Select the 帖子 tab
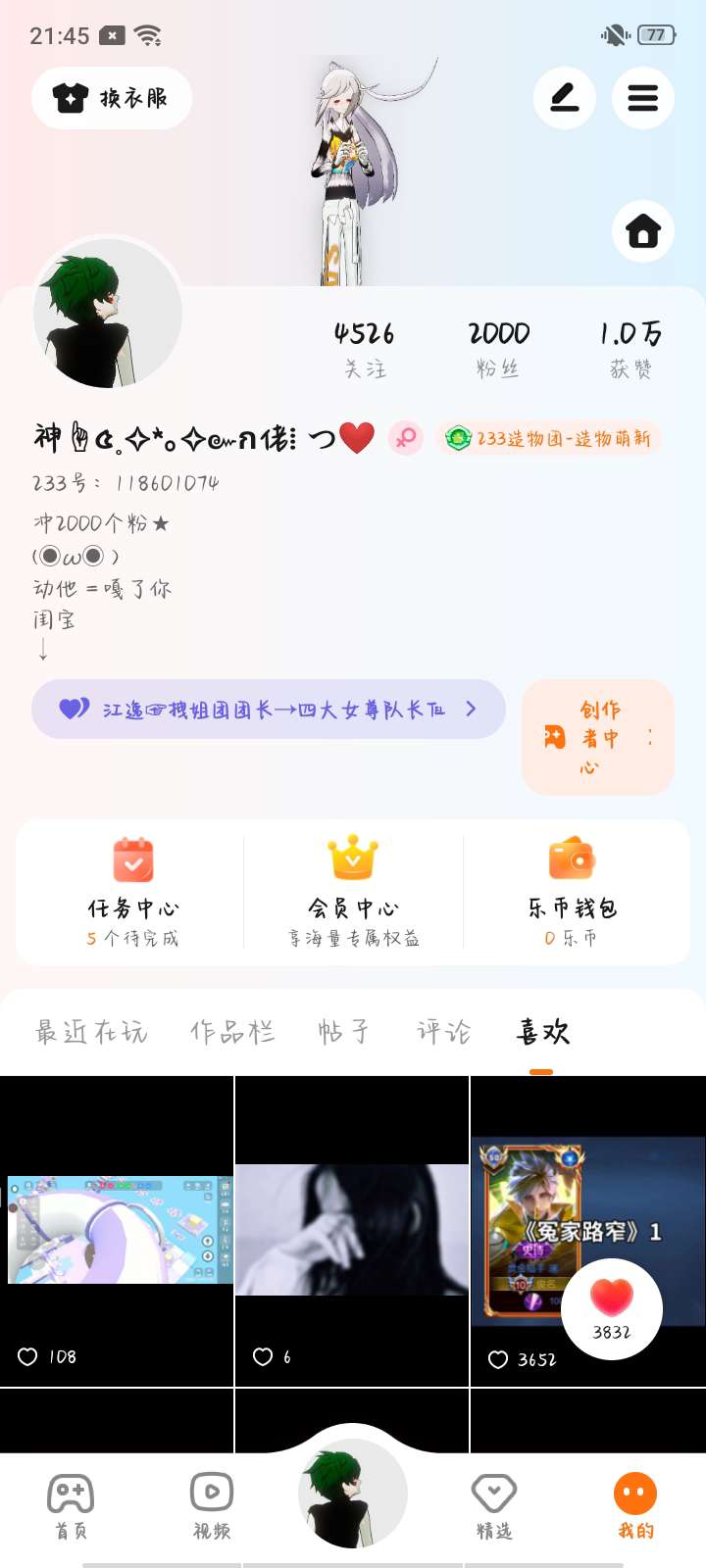Viewport: 706px width, 1568px height. [344, 1032]
